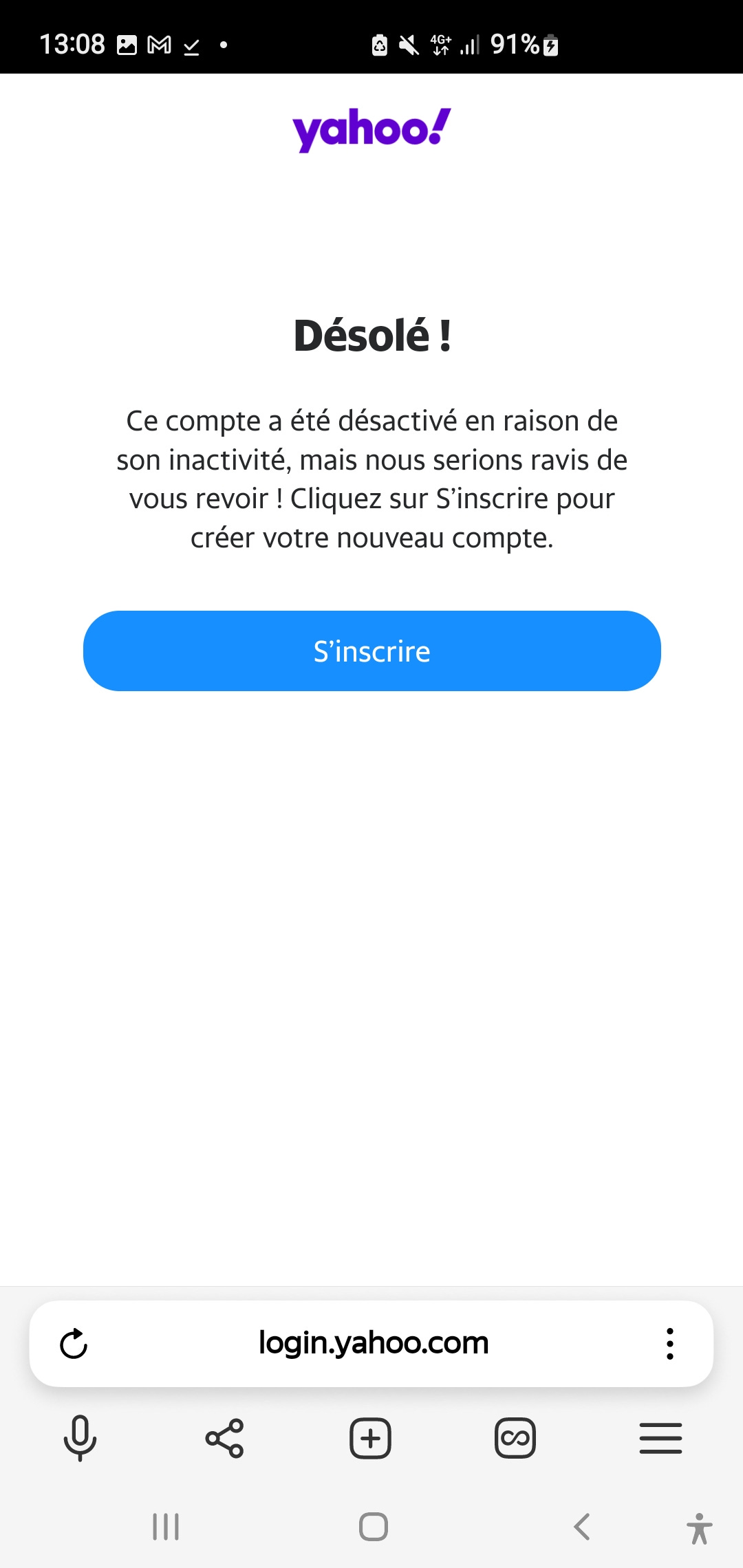This screenshot has width=743, height=1568.
Task: Open a new tab with plus icon
Action: pyautogui.click(x=370, y=1438)
